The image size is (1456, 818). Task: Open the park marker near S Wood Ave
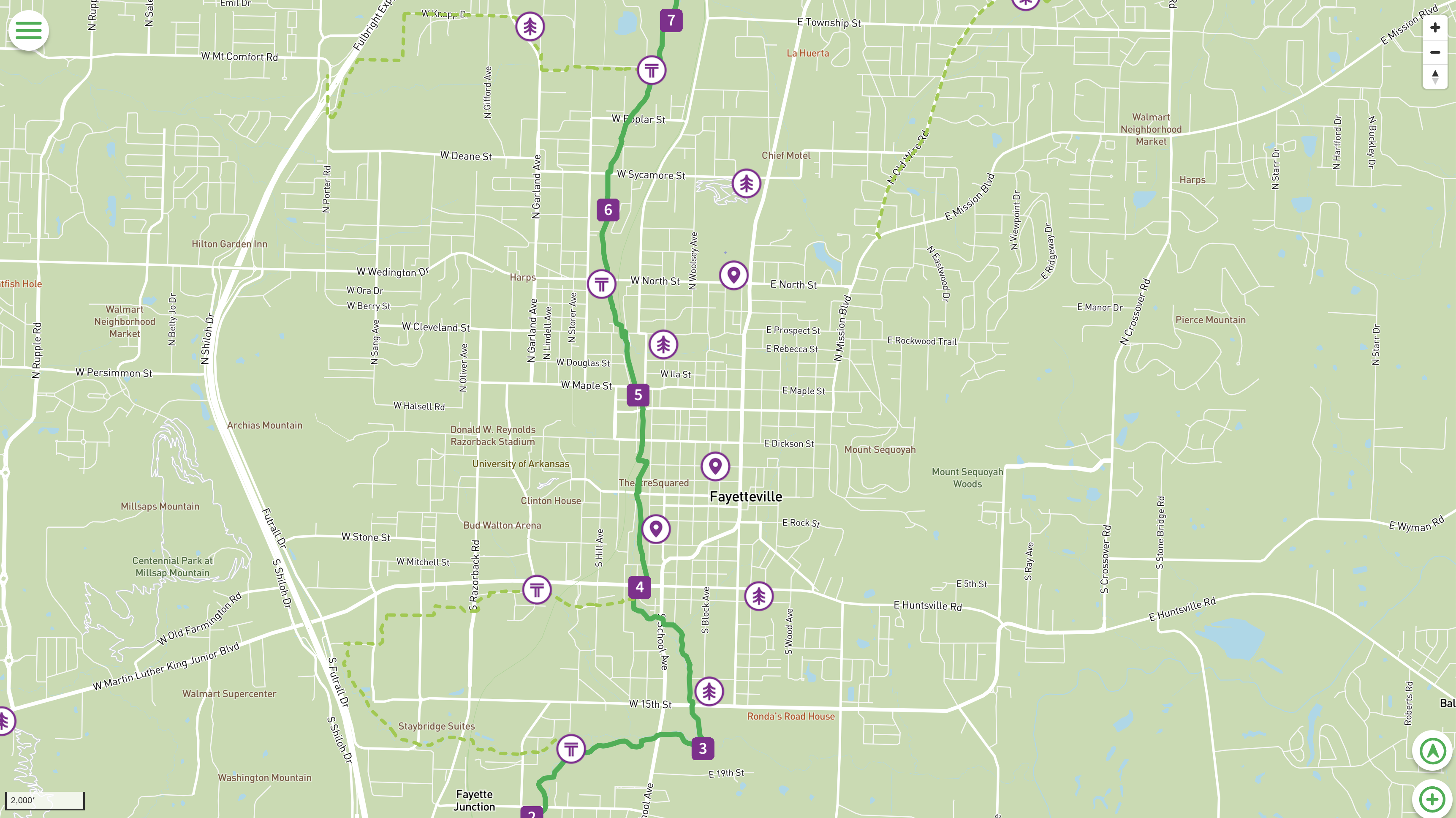(x=758, y=596)
